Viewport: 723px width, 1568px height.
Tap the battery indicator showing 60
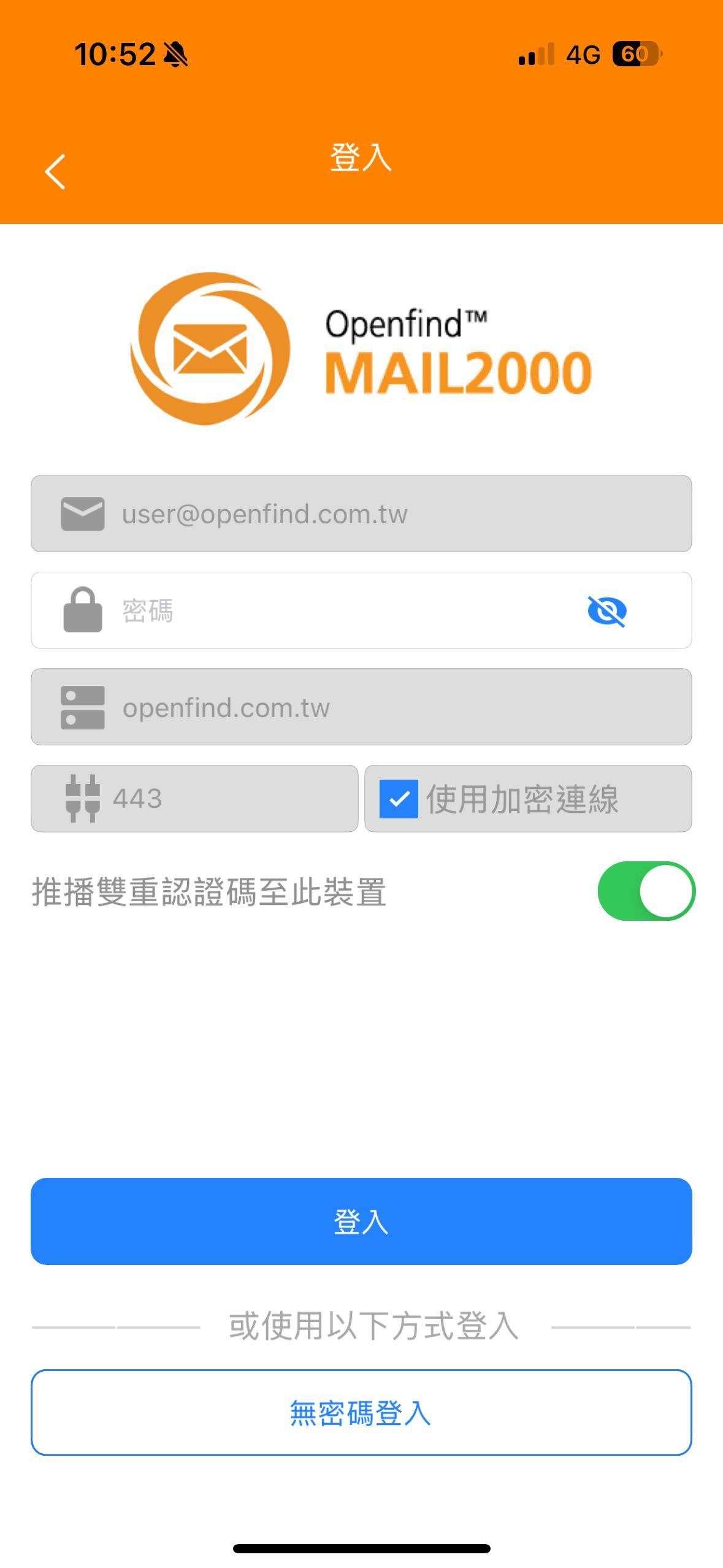tap(638, 54)
